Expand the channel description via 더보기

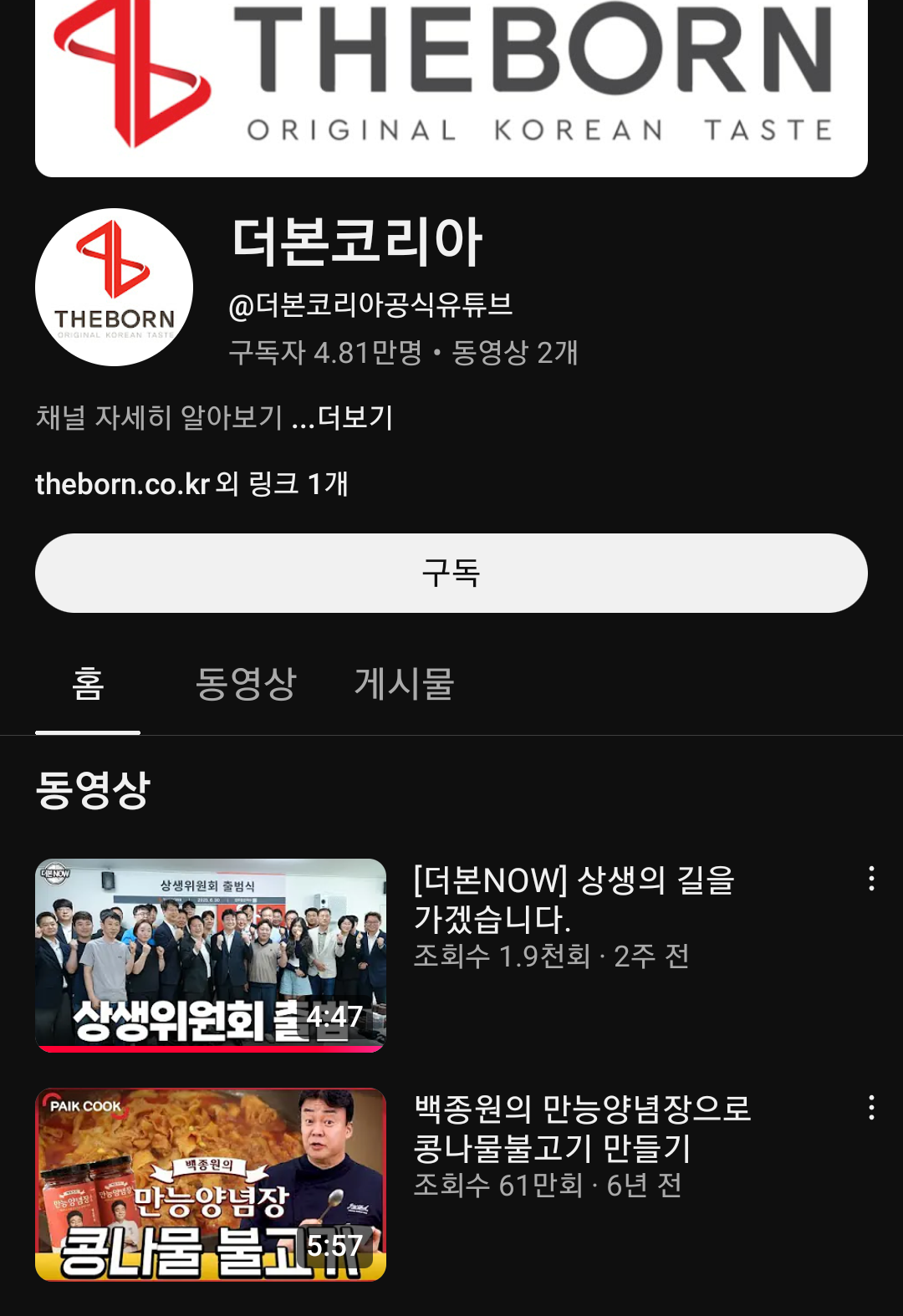tap(355, 417)
